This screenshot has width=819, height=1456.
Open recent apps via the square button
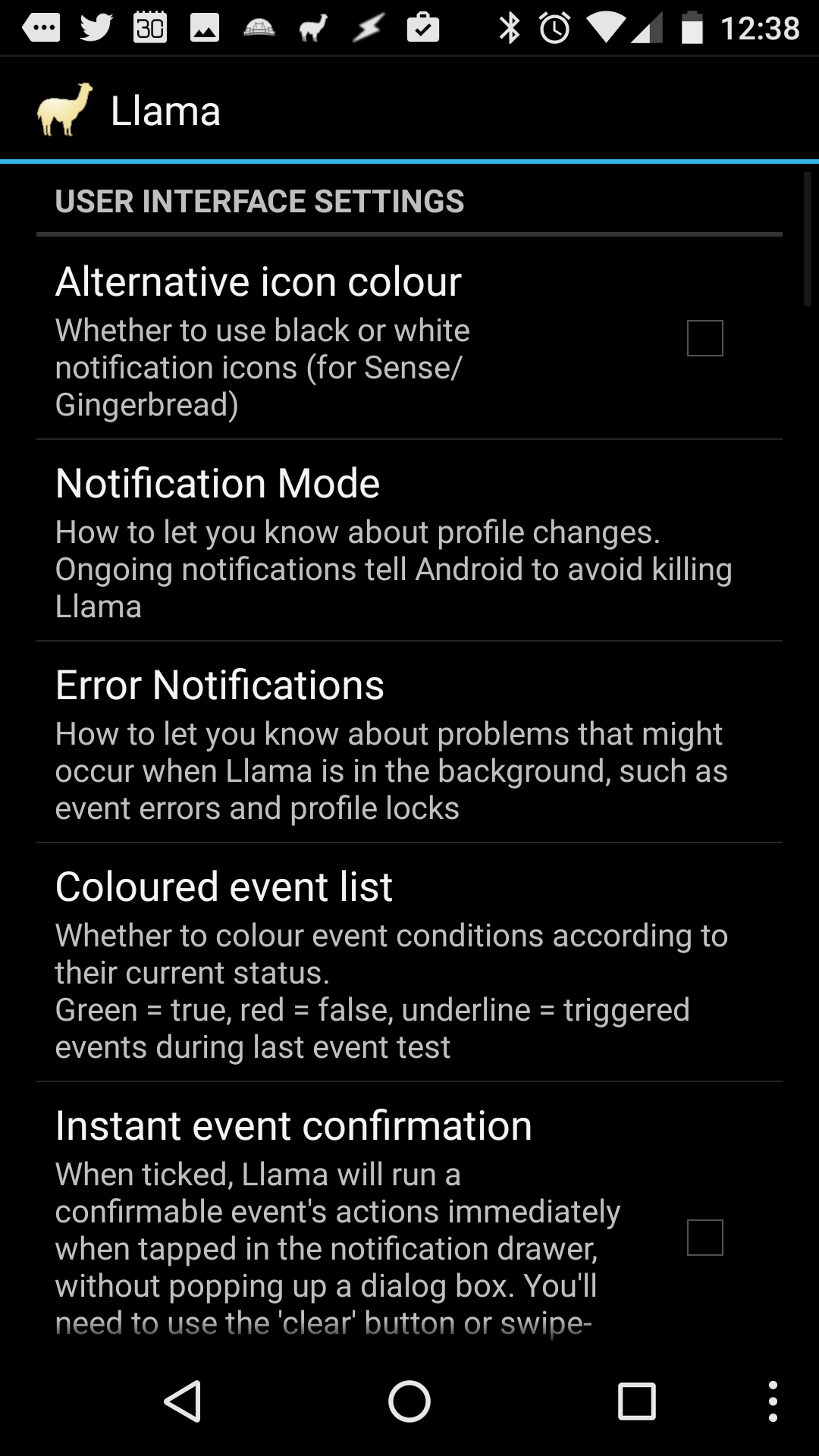[636, 1401]
